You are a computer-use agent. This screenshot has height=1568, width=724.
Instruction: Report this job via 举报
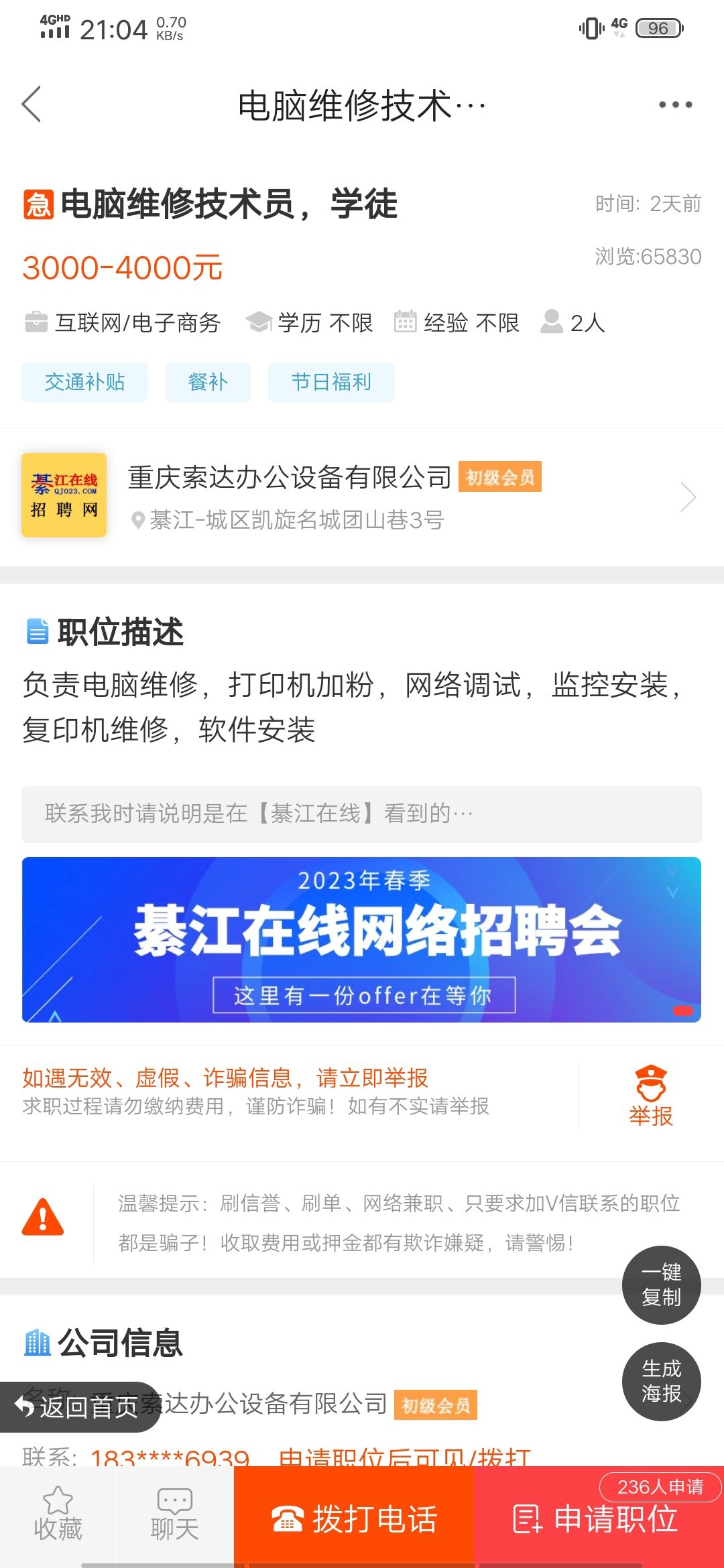[x=650, y=1096]
